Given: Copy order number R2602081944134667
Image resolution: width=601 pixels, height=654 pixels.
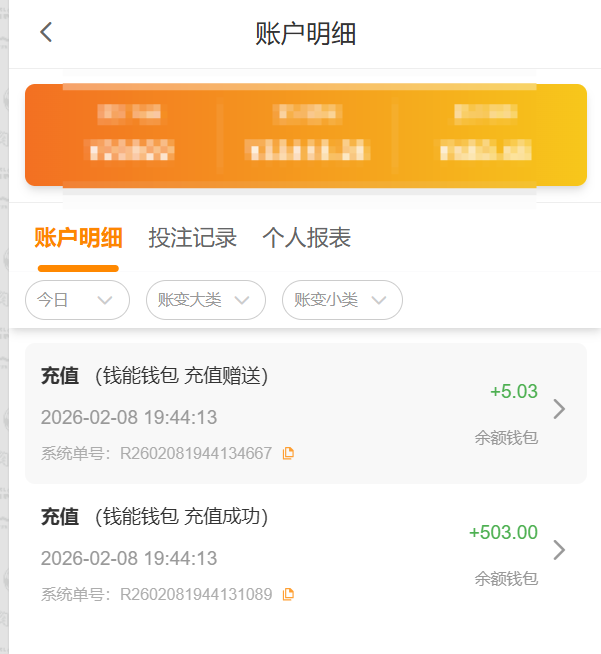Looking at the screenshot, I should click(x=289, y=453).
